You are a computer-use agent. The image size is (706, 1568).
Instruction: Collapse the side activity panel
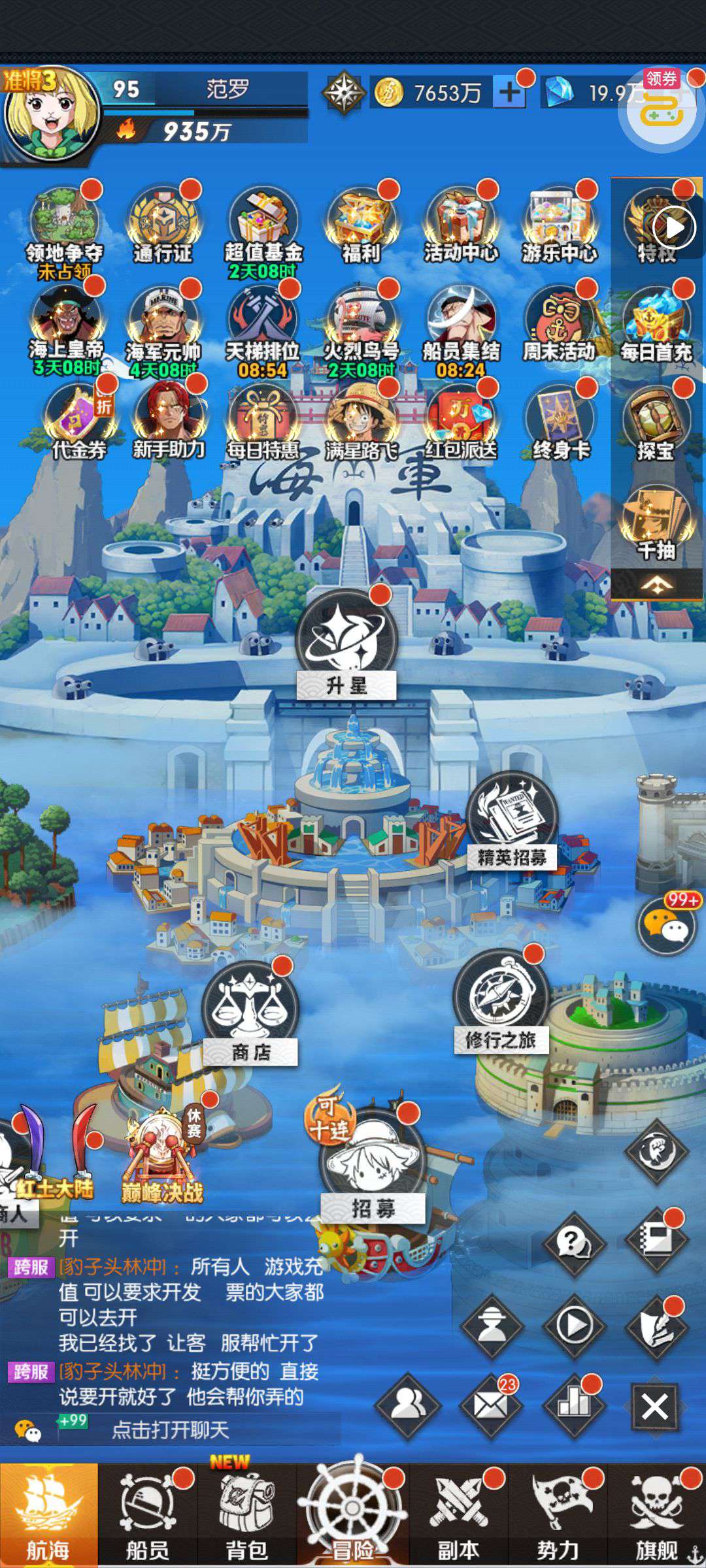[x=656, y=586]
